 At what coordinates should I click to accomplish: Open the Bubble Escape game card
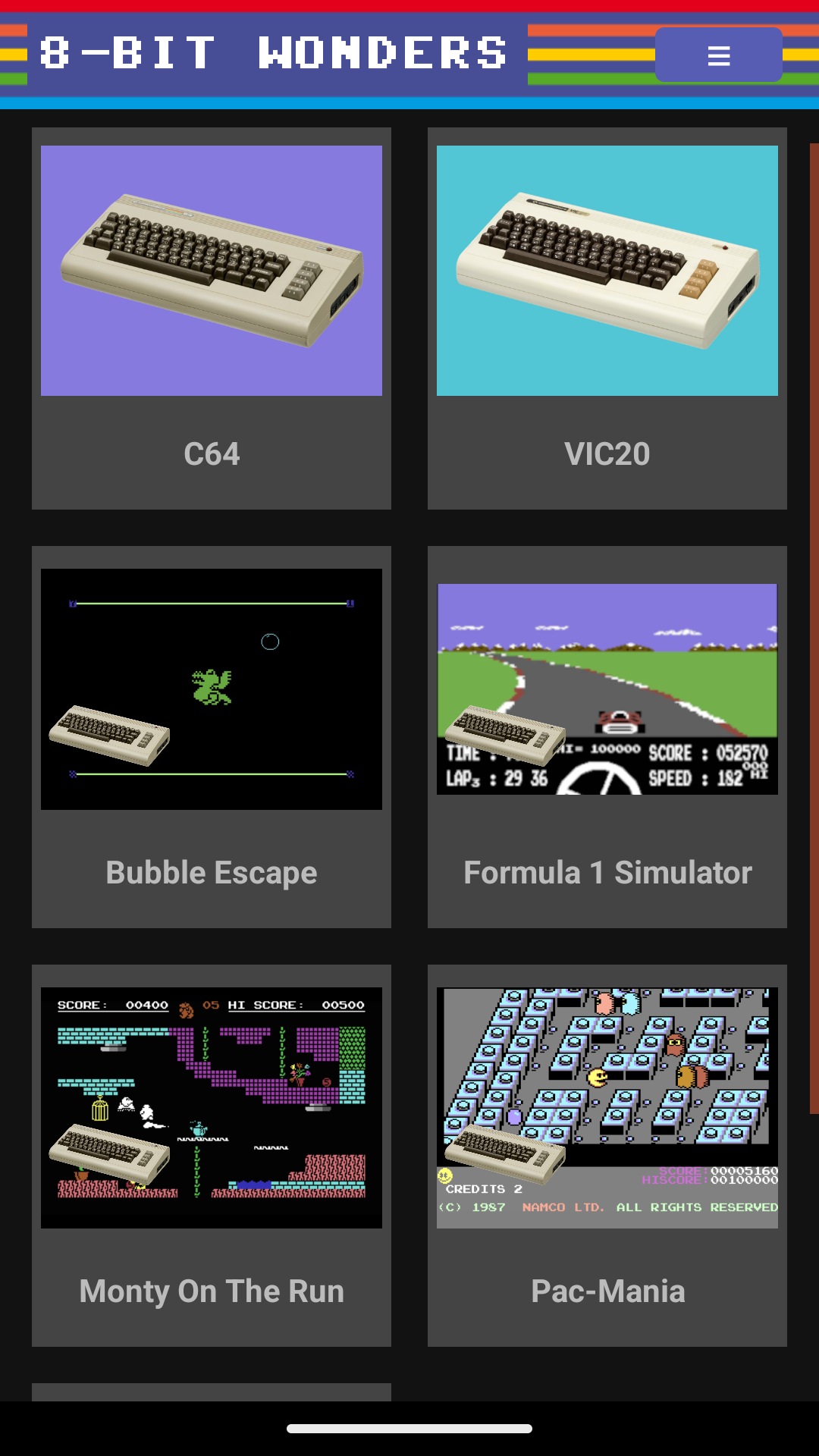click(x=212, y=736)
